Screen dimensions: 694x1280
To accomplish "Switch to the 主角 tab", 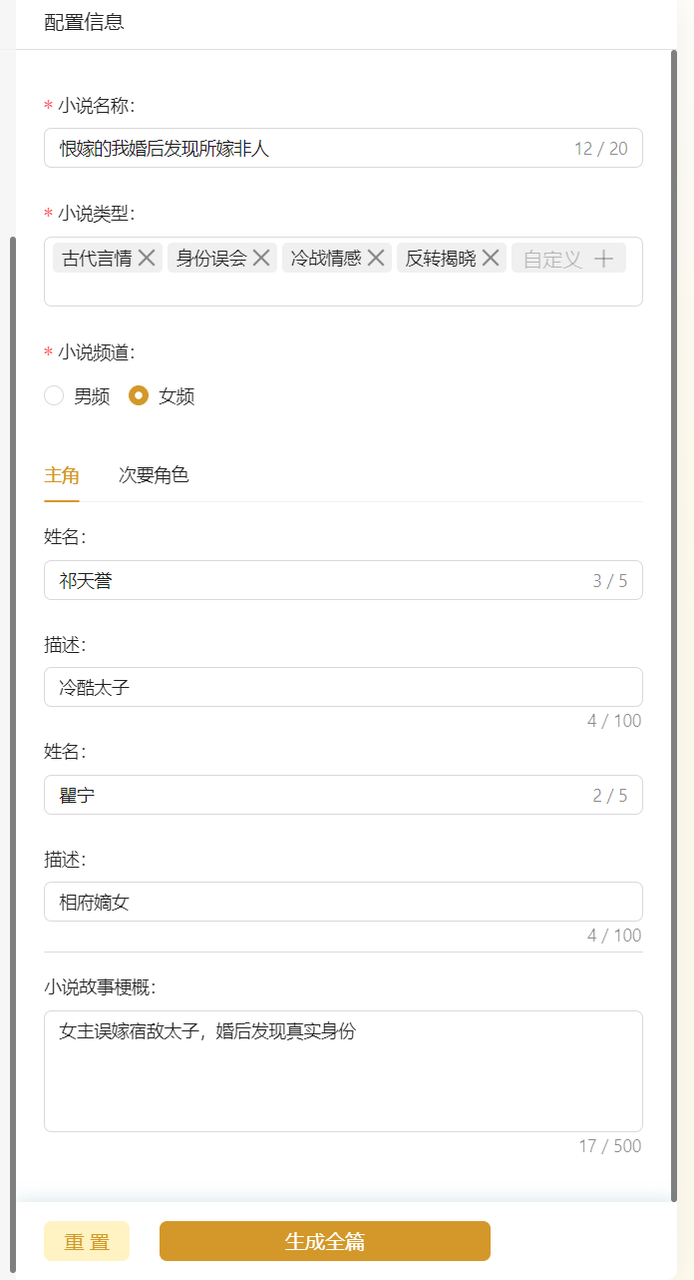I will coord(62,475).
